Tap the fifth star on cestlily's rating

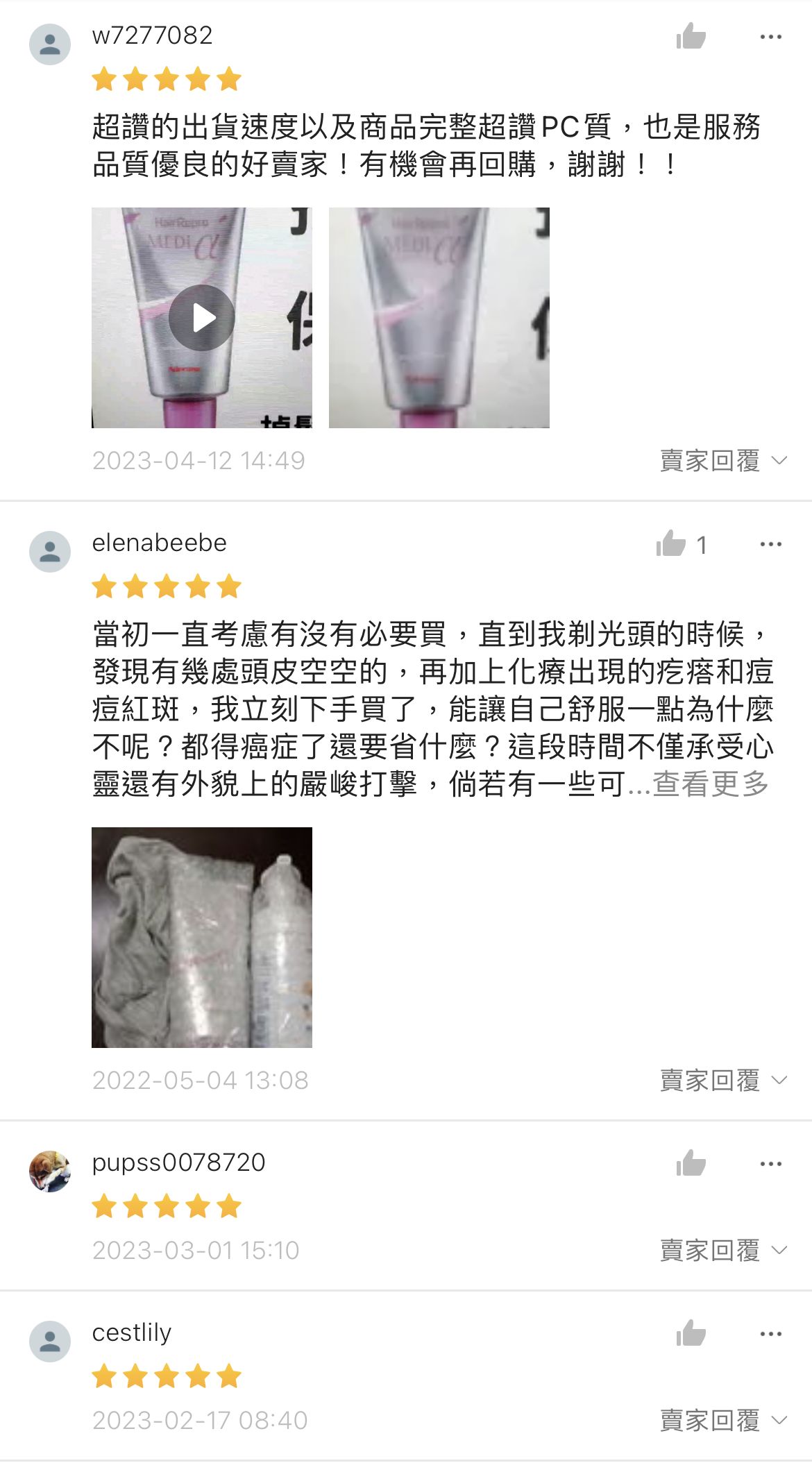coord(230,1377)
